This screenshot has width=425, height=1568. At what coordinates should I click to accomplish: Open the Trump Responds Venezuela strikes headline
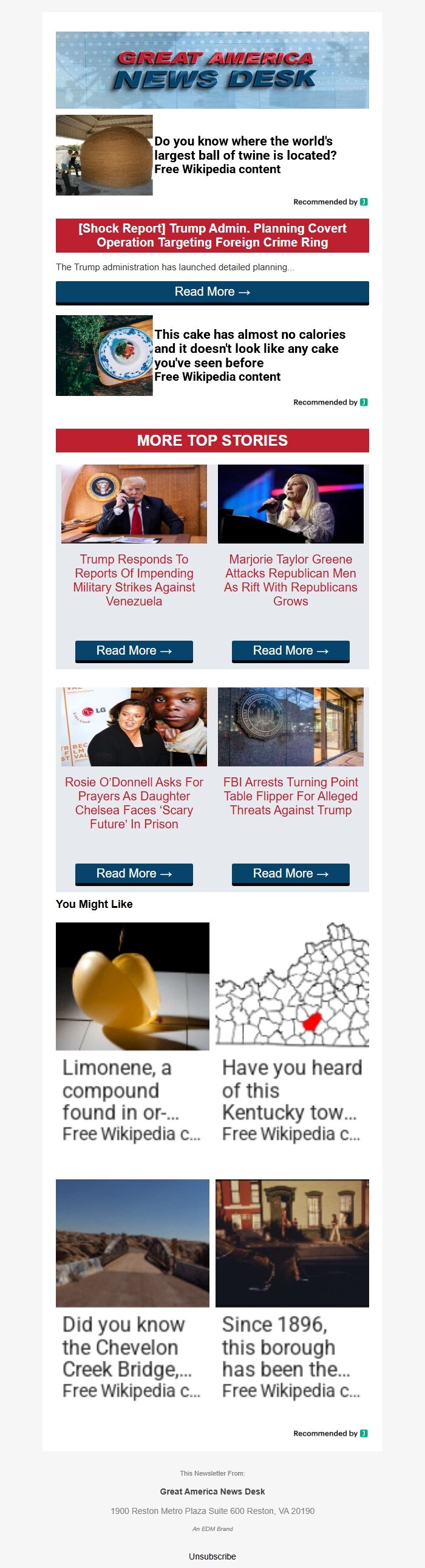(x=134, y=580)
